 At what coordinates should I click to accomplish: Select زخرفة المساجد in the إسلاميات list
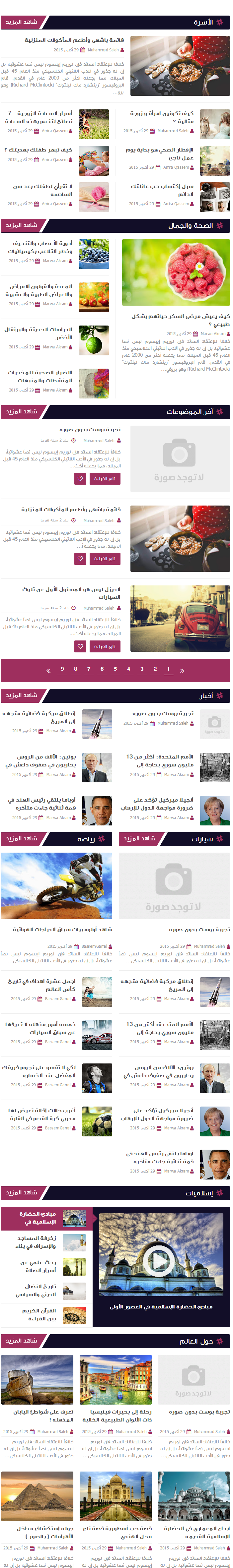(x=37, y=1242)
